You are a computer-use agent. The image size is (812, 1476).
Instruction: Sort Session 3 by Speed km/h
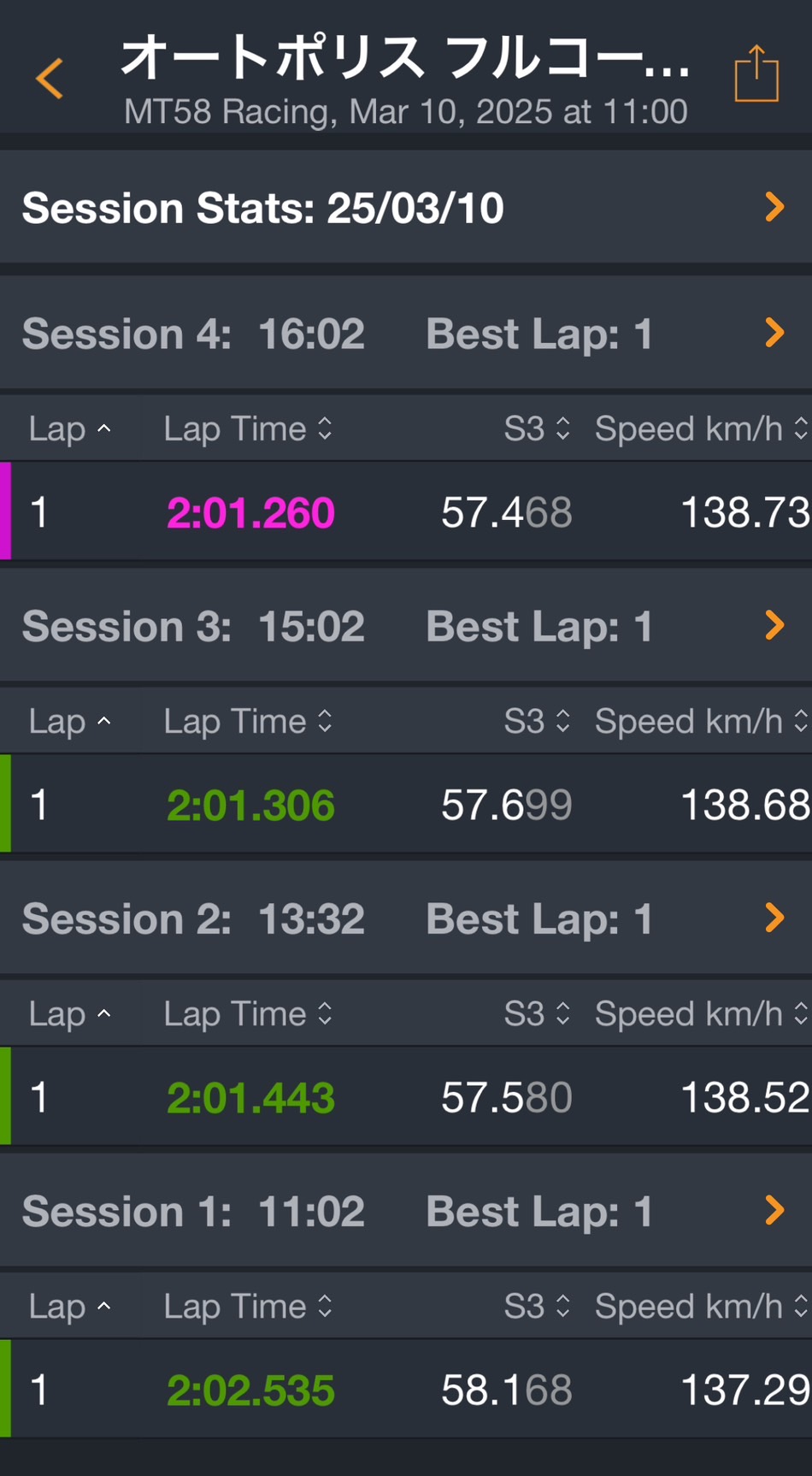point(701,721)
